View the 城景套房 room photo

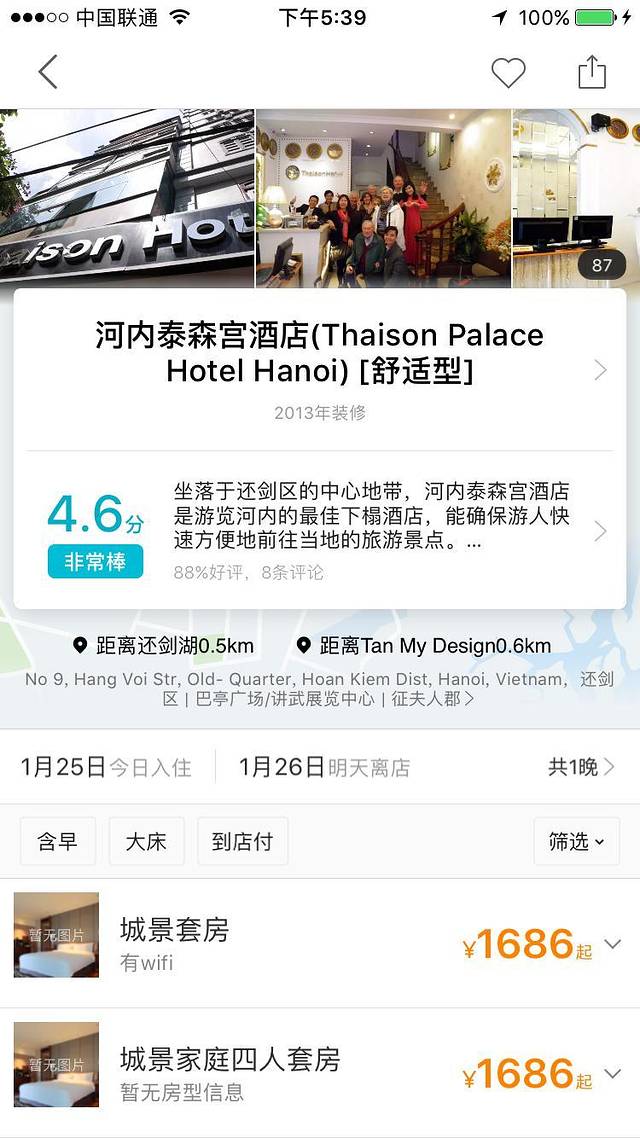(x=56, y=935)
